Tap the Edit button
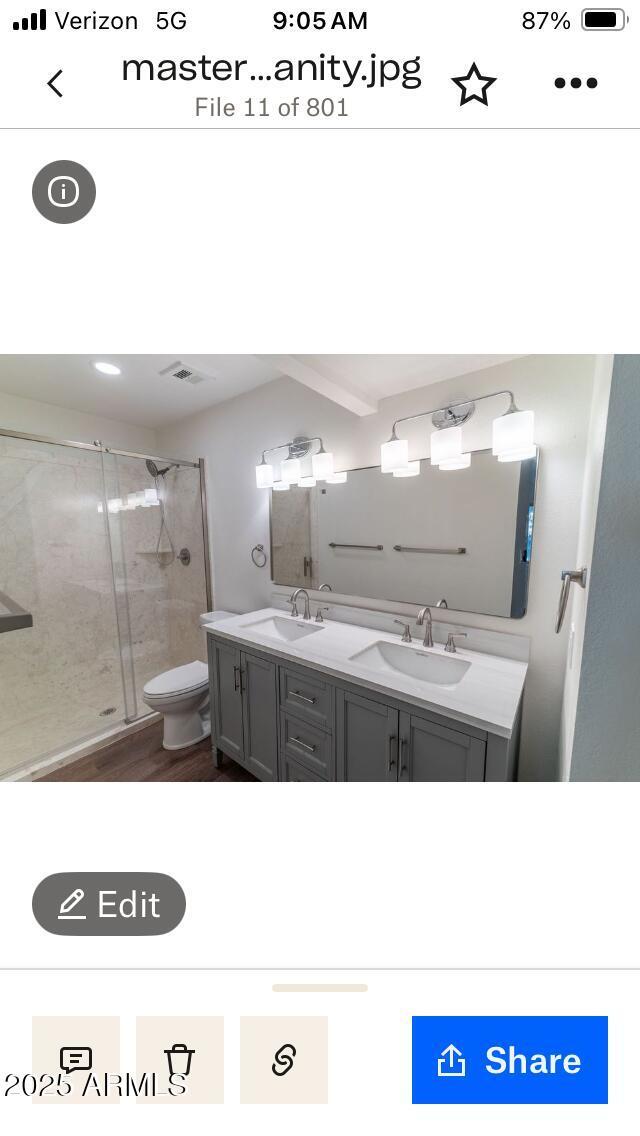The width and height of the screenshot is (640, 1136). click(x=109, y=903)
